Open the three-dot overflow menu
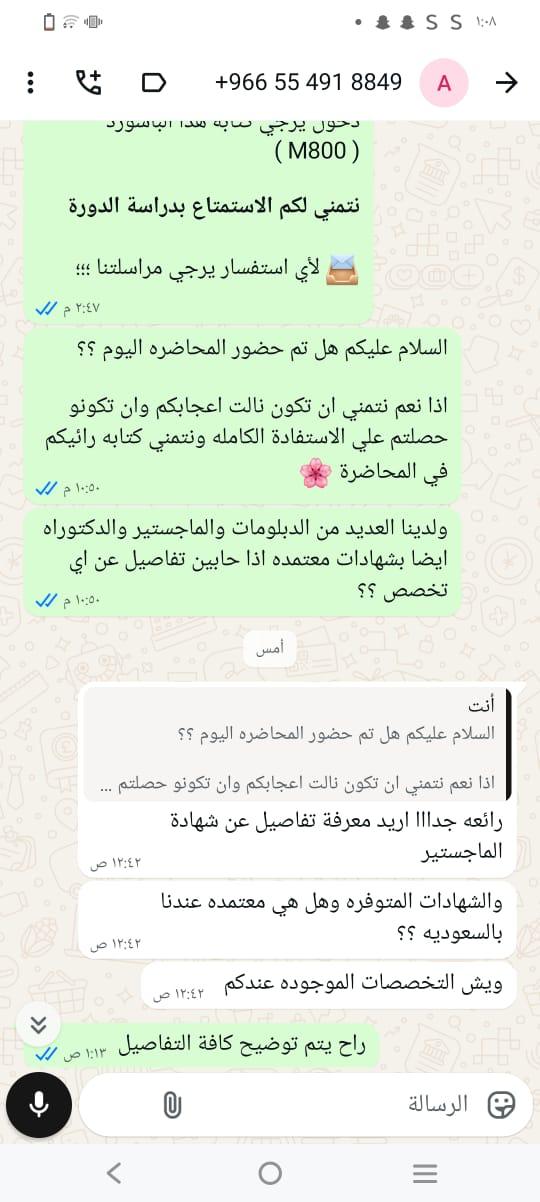 pyautogui.click(x=30, y=82)
